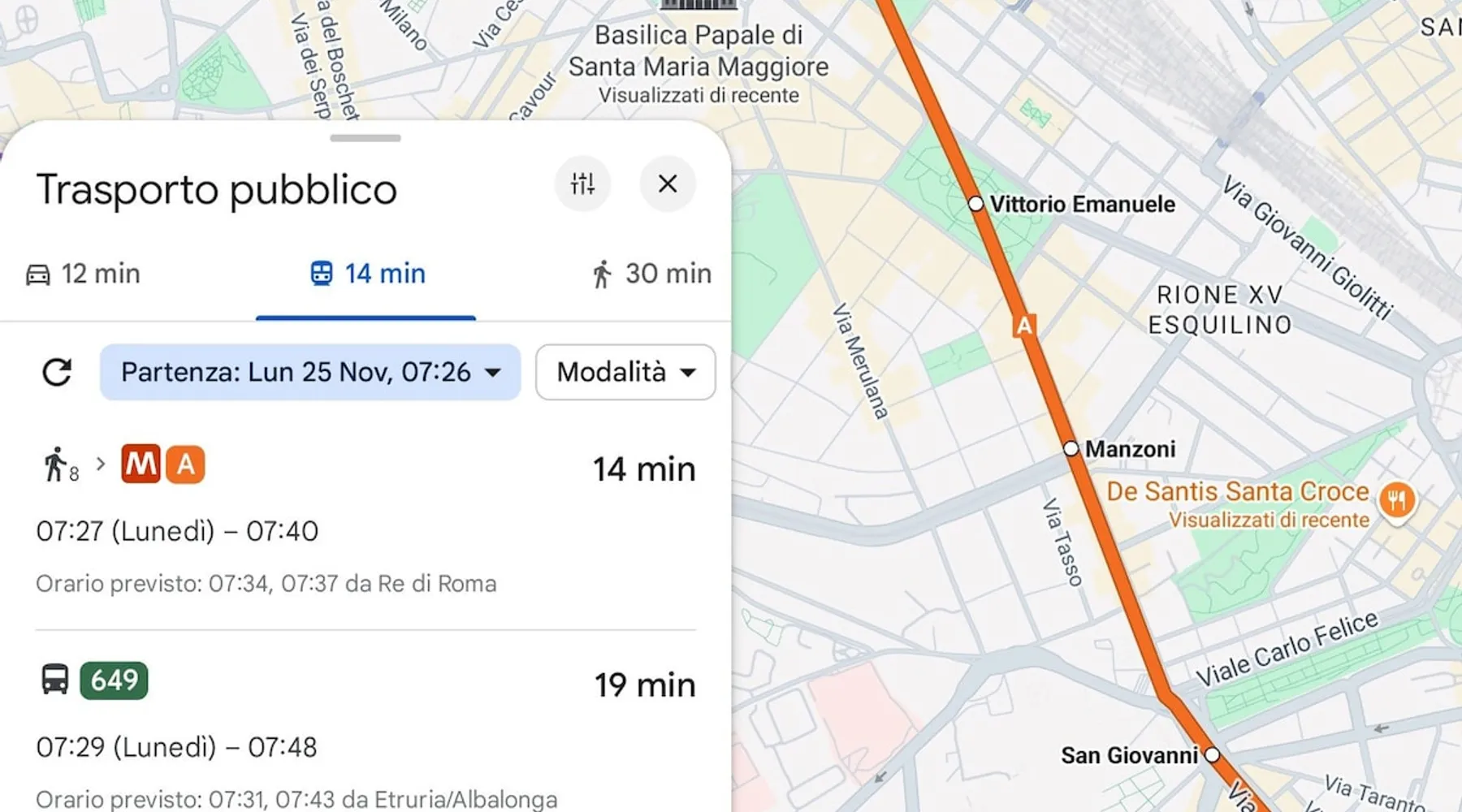Close the Trasporto pubblico panel
This screenshot has height=812, width=1462.
668,184
